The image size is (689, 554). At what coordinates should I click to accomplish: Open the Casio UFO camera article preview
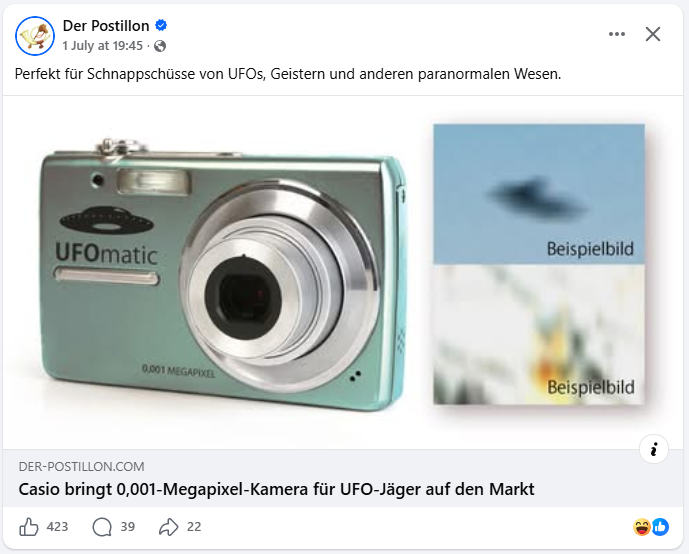343,272
